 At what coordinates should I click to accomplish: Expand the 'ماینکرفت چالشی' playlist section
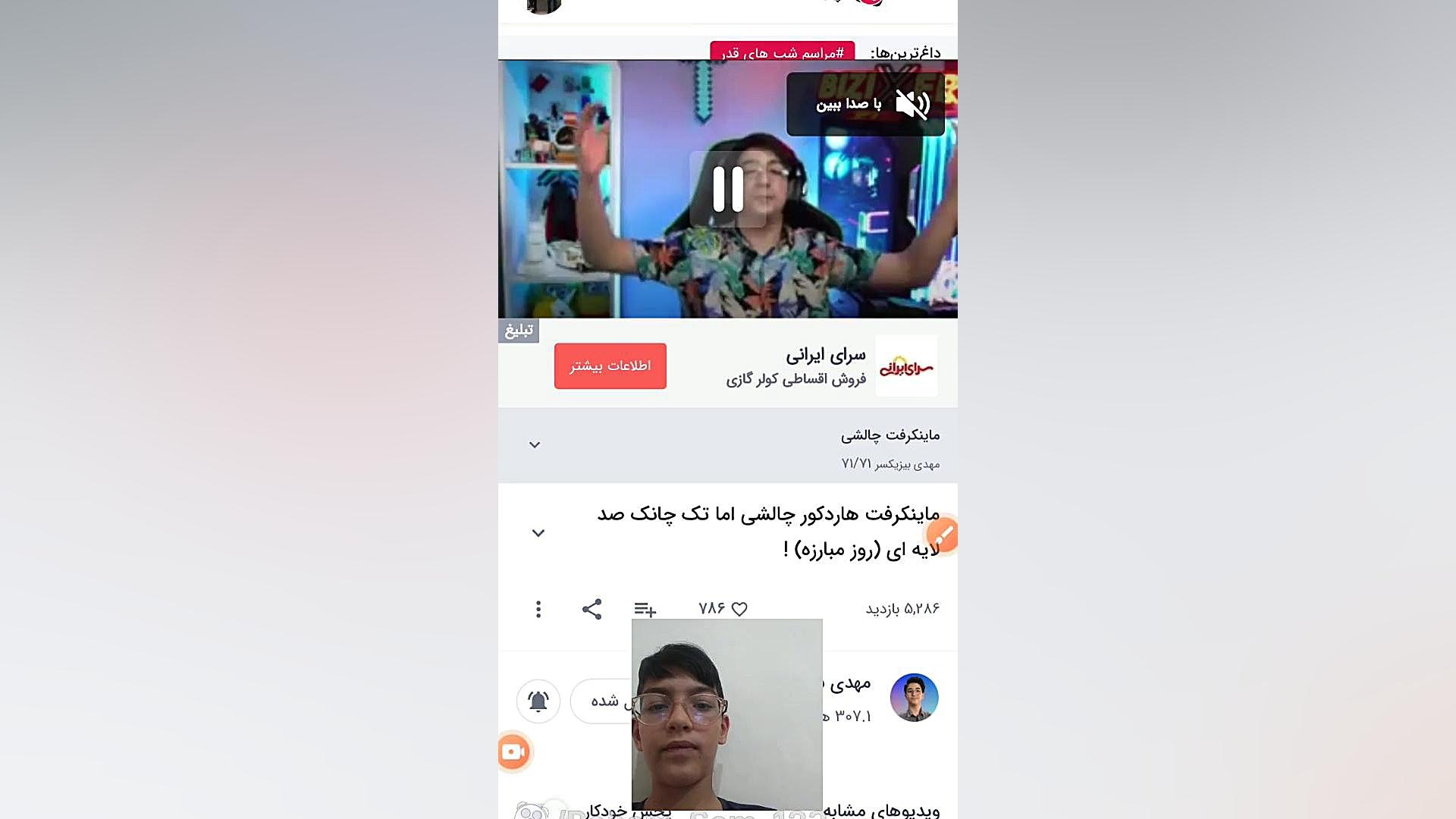(535, 445)
